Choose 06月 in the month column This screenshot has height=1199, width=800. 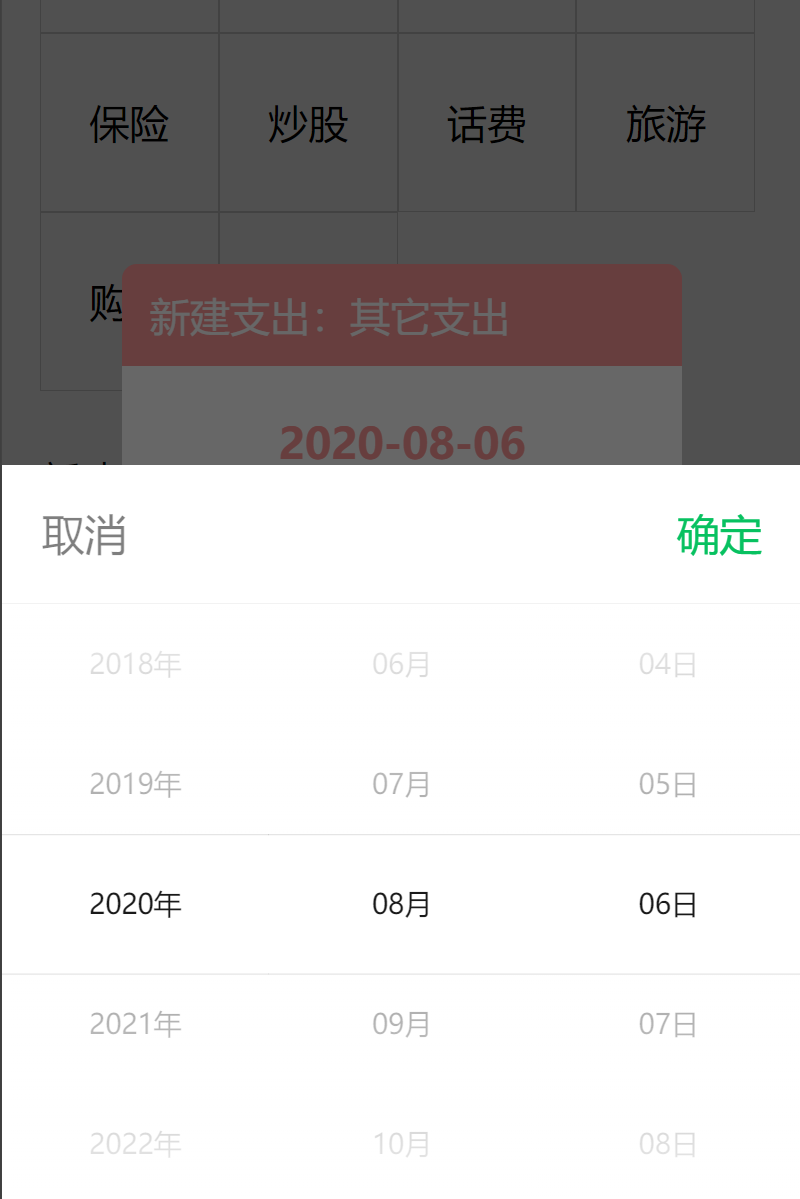tap(401, 664)
